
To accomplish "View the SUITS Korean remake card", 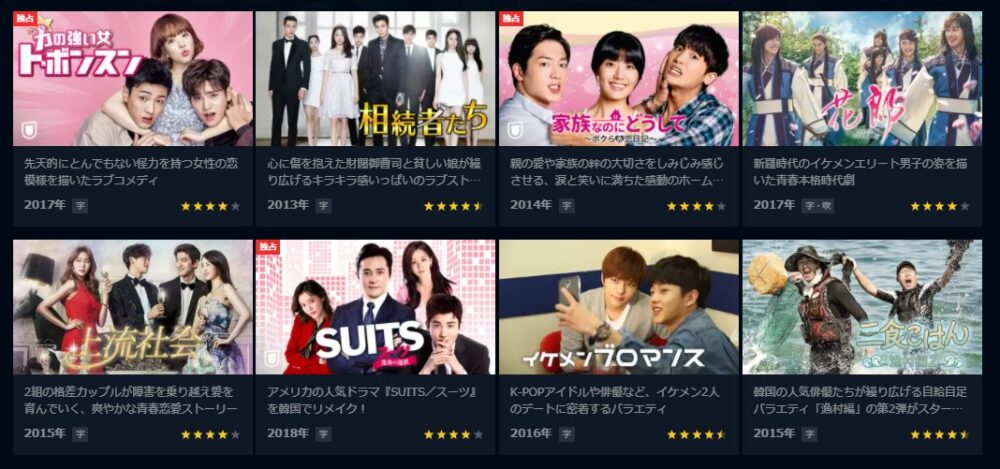I will pyautogui.click(x=376, y=308).
